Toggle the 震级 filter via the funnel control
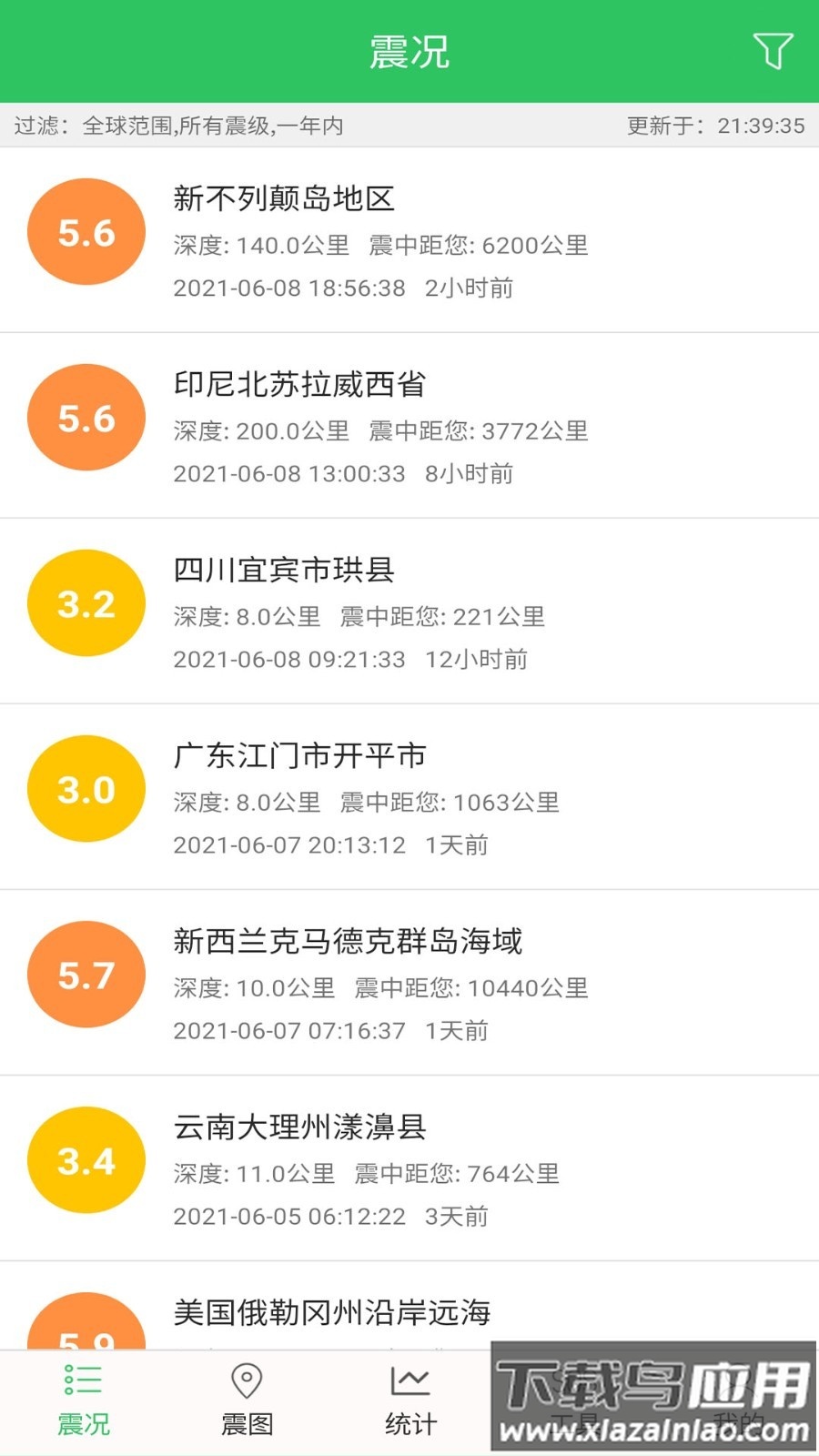Viewport: 819px width, 1456px height. point(773,52)
